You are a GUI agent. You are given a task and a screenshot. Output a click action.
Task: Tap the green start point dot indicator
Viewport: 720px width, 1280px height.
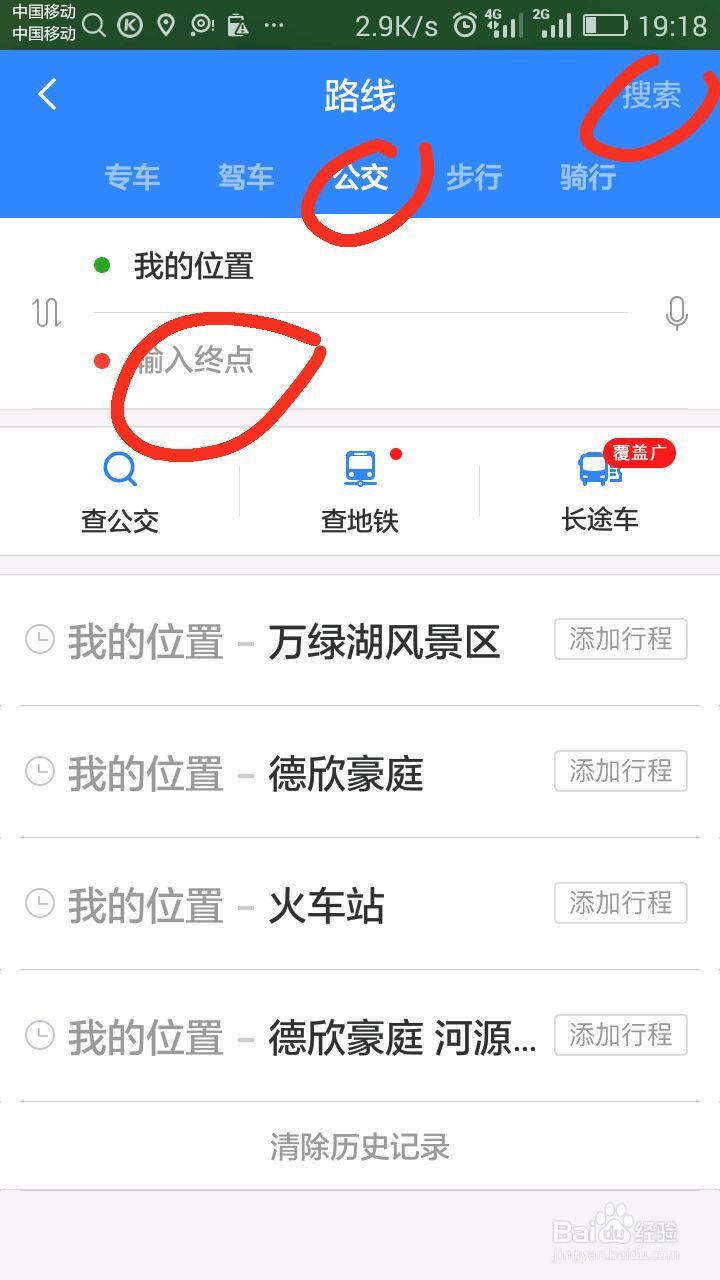[x=103, y=266]
